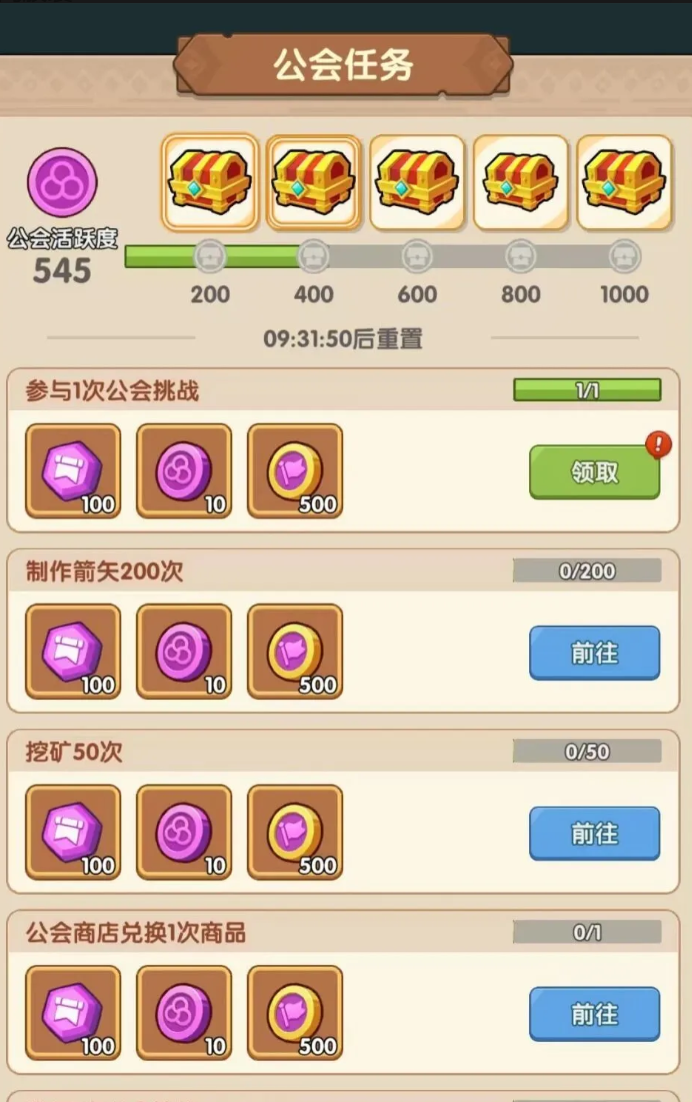View the 1000 activity treasure chest
This screenshot has width=692, height=1102.
[x=624, y=182]
